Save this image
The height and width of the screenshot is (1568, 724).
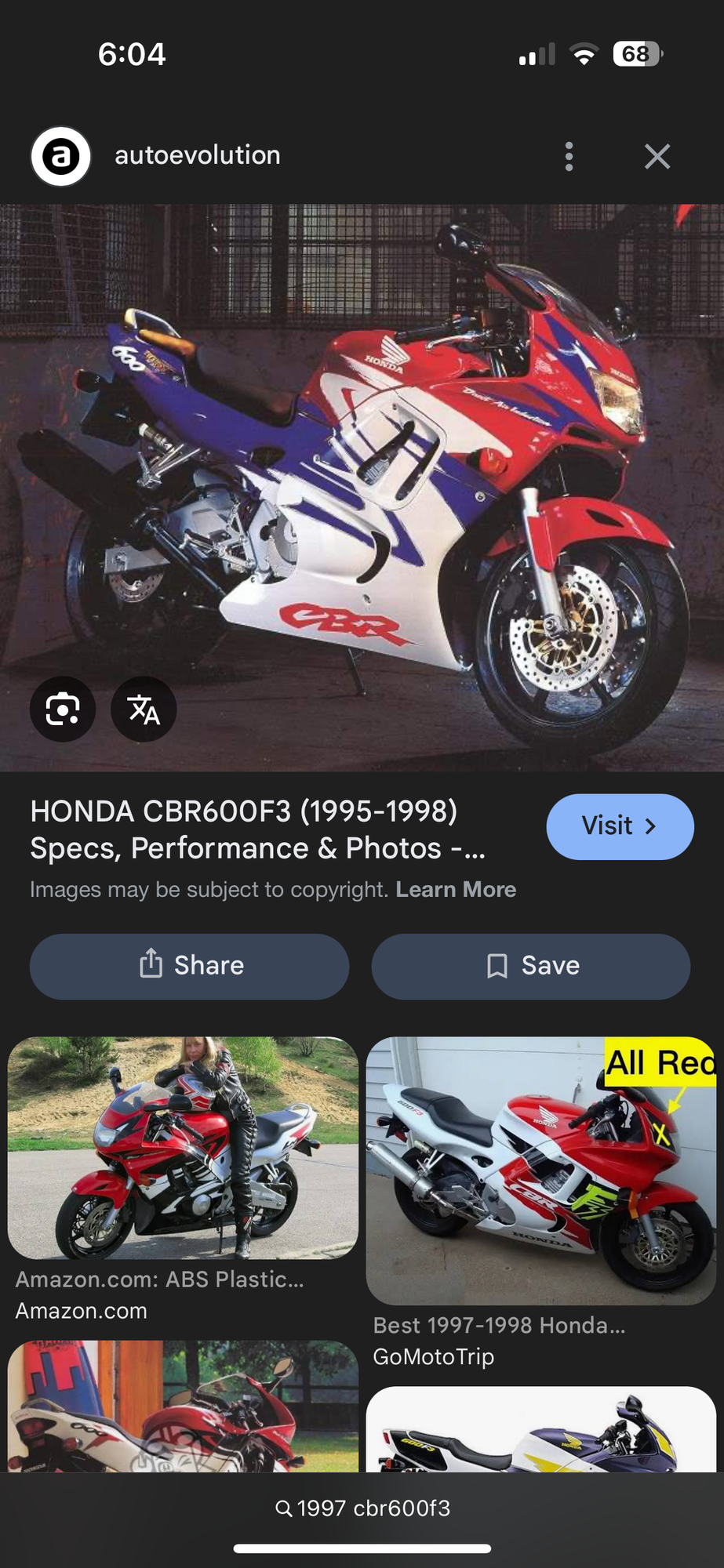[531, 966]
